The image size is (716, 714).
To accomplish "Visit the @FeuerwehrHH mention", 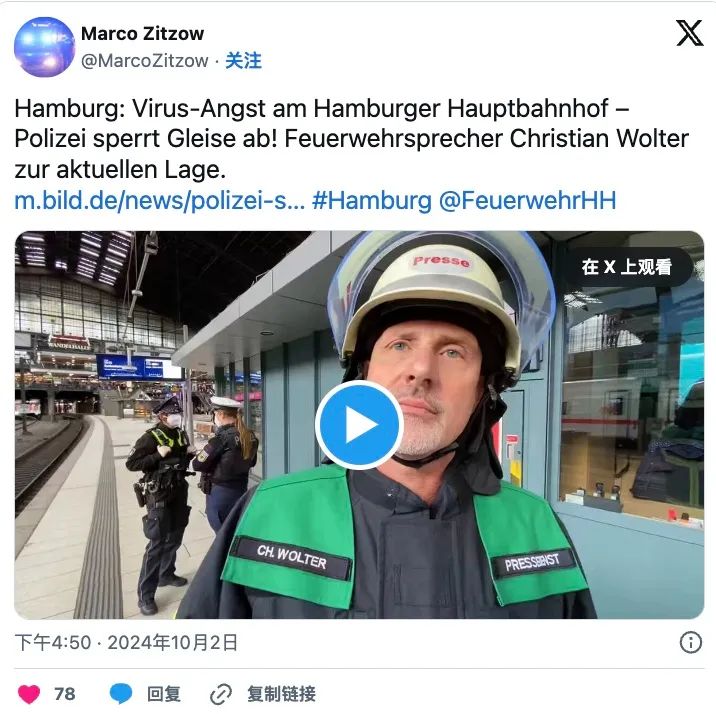I will (527, 200).
